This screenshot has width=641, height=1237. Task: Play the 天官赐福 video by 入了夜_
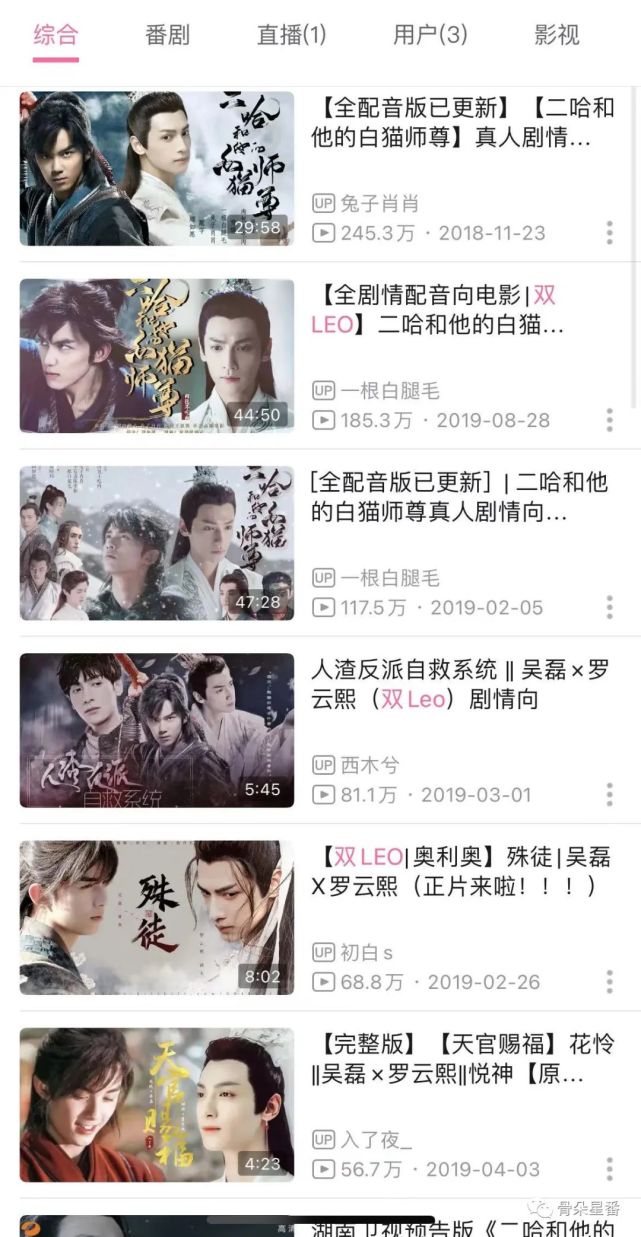point(157,1104)
